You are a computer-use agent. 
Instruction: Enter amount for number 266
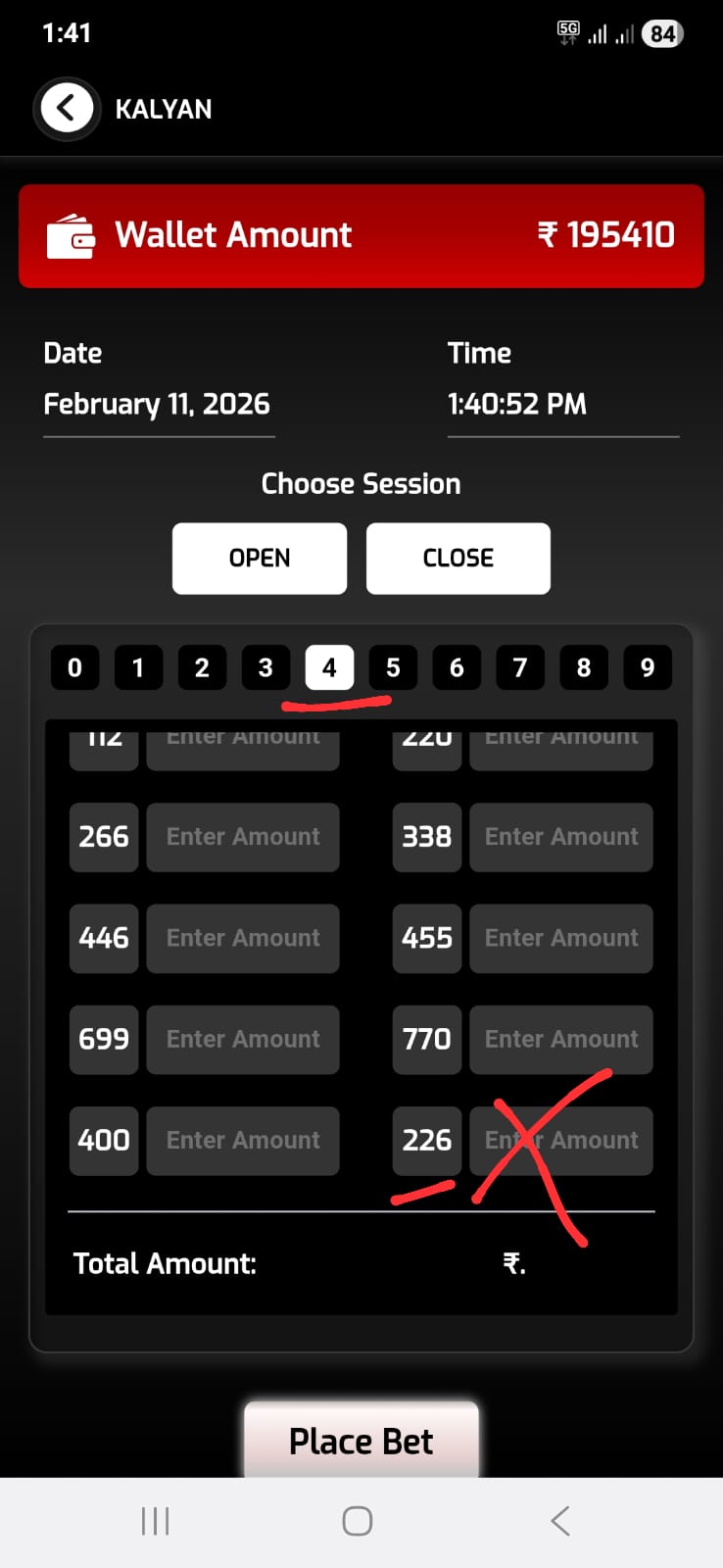point(243,837)
